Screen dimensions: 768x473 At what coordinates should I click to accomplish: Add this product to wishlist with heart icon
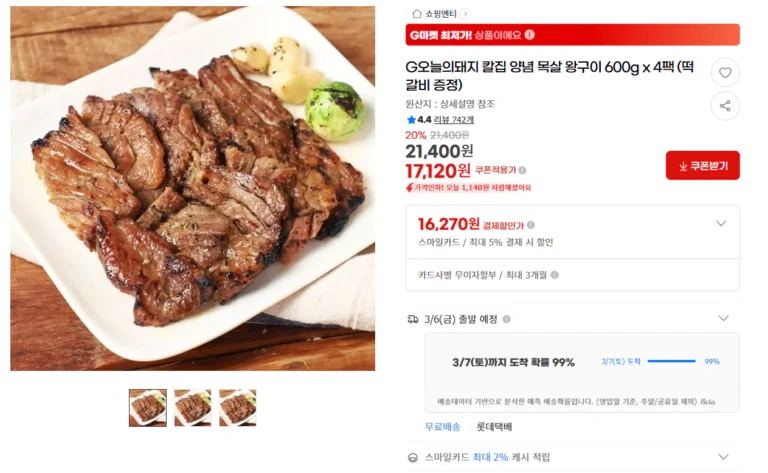click(x=725, y=72)
